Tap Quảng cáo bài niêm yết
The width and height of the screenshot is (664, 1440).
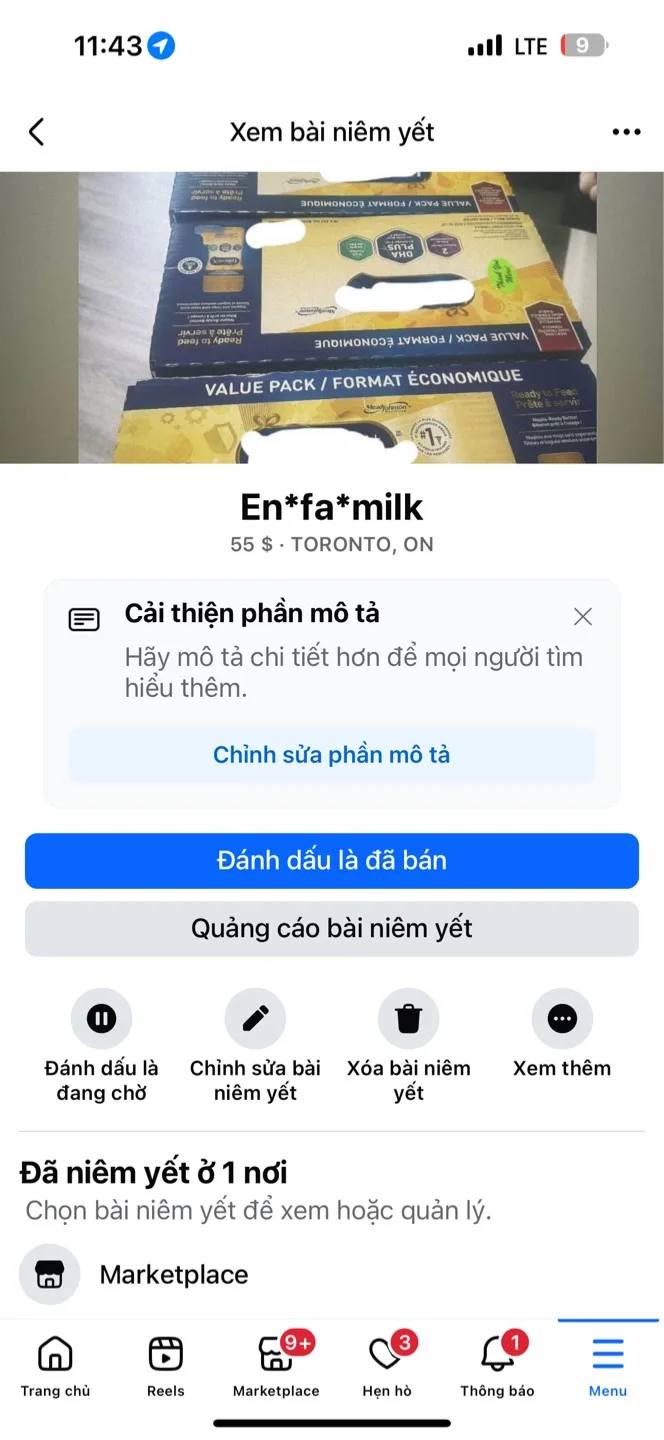[332, 929]
